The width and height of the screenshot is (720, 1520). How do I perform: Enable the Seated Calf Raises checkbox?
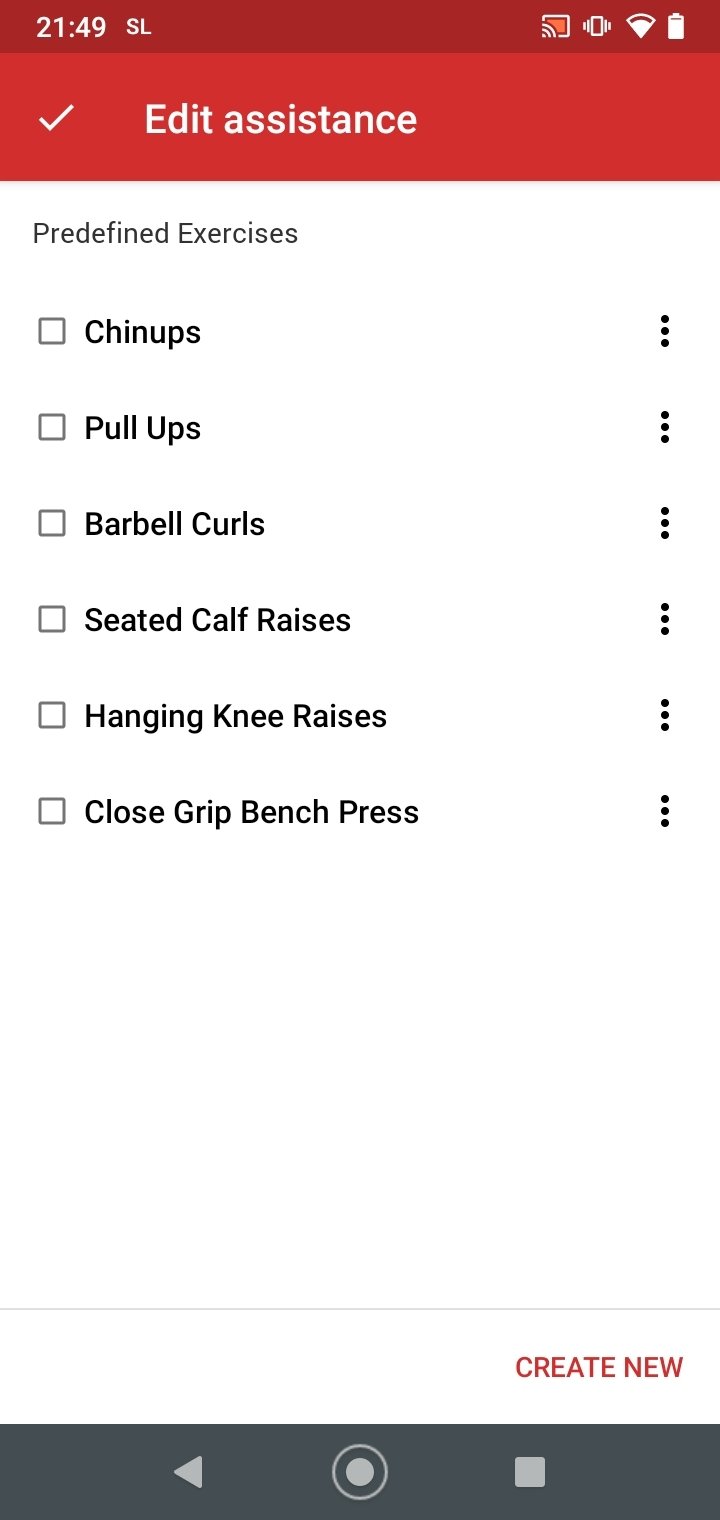coord(52,619)
